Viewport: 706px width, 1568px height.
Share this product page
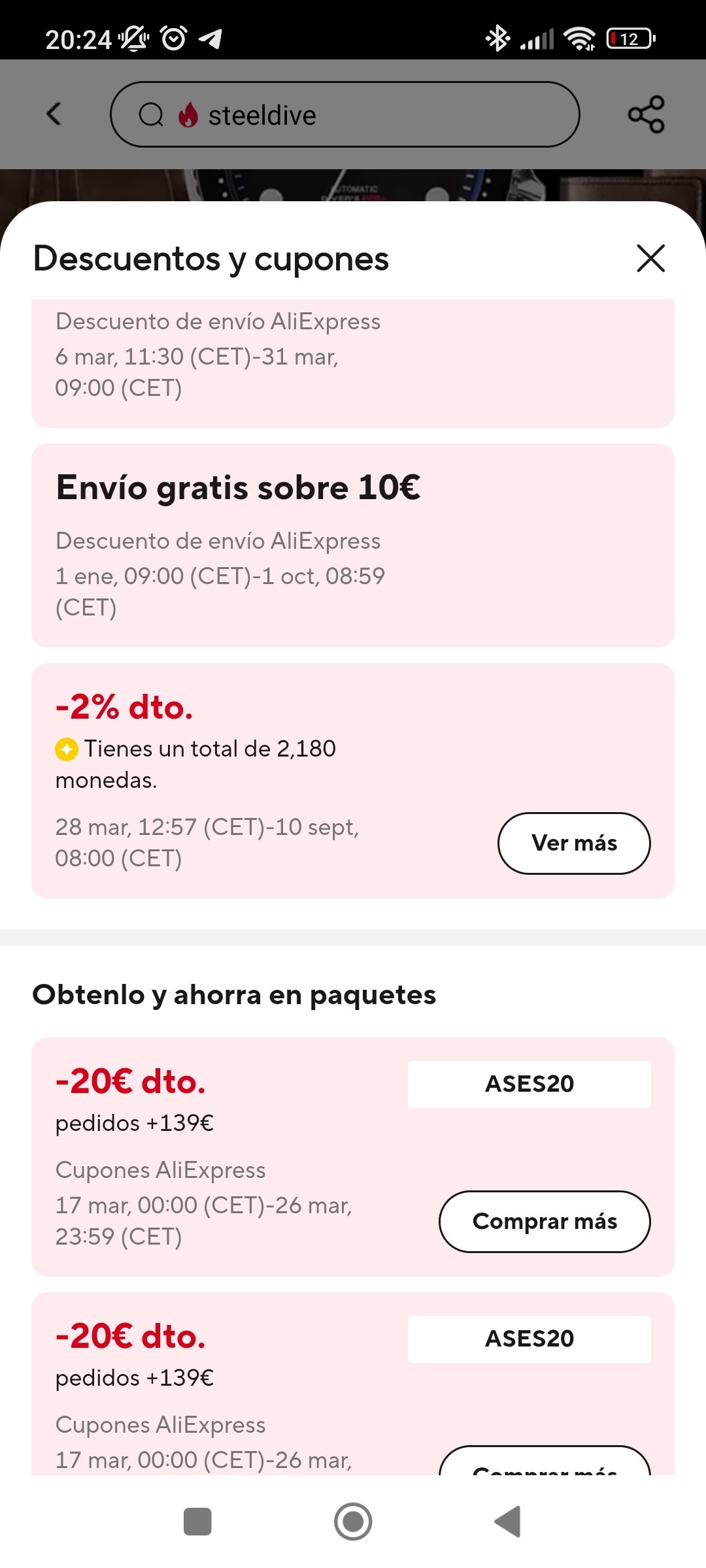click(x=646, y=115)
